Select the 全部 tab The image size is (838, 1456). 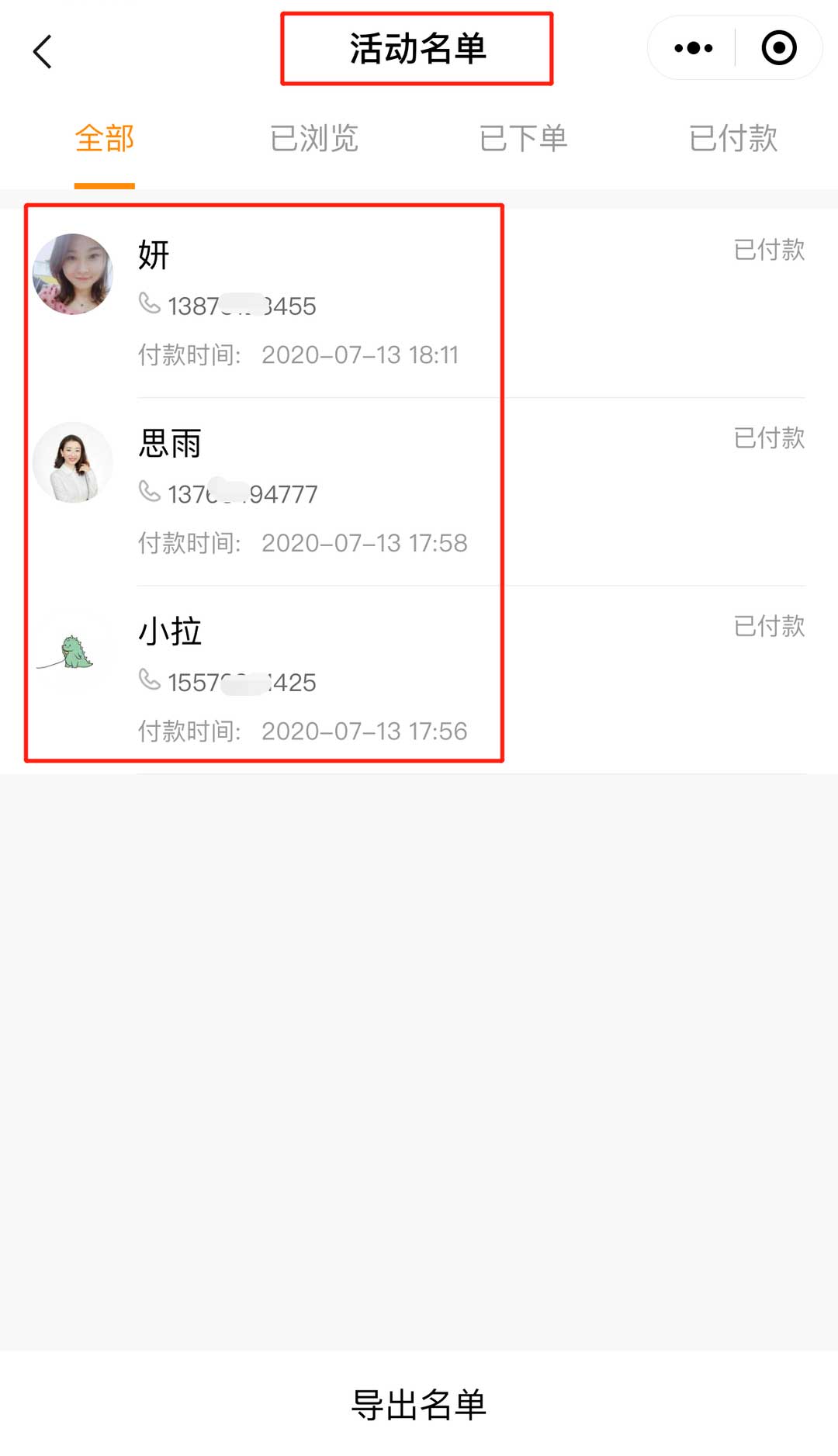pos(104,138)
